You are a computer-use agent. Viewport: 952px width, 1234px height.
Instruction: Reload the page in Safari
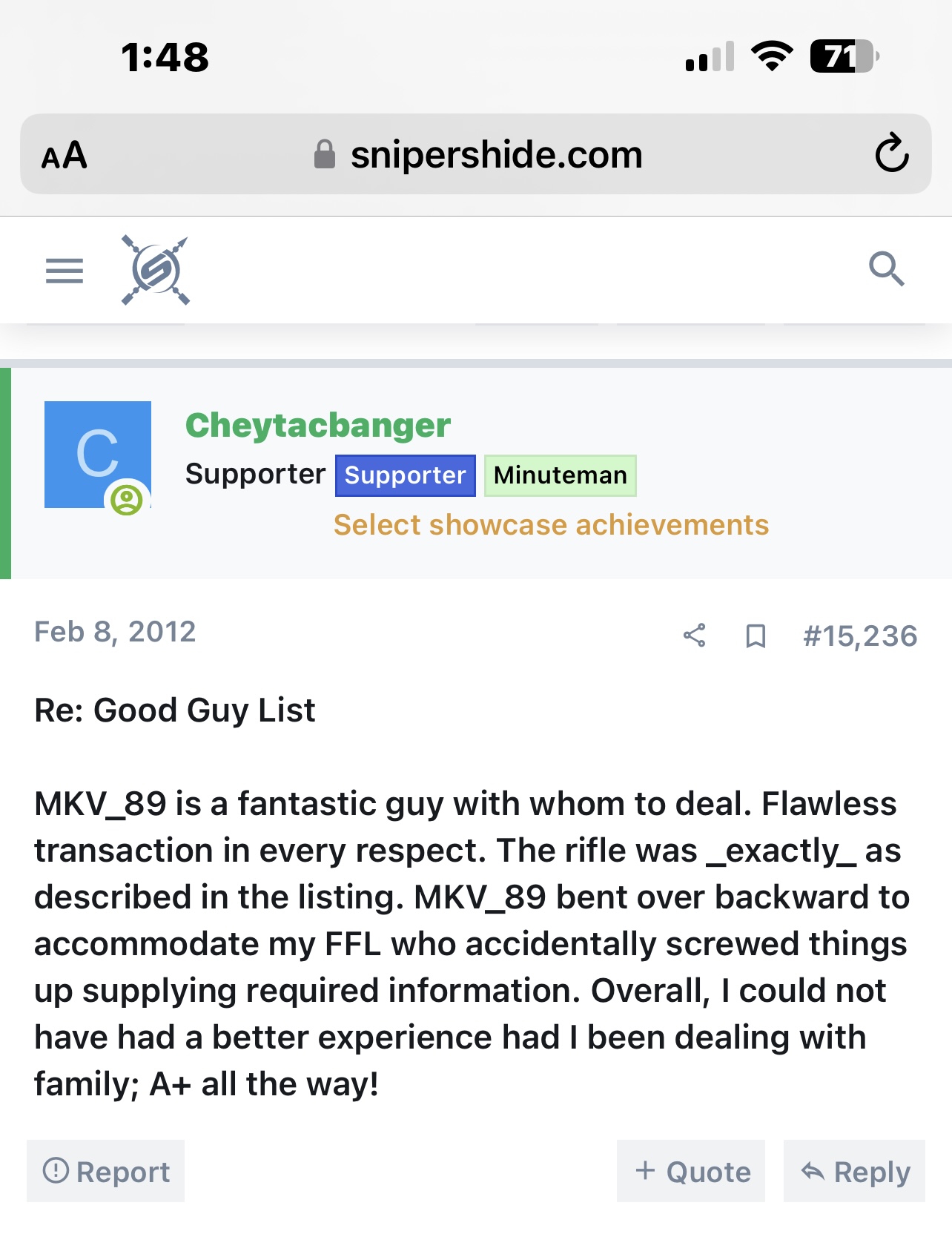[891, 154]
